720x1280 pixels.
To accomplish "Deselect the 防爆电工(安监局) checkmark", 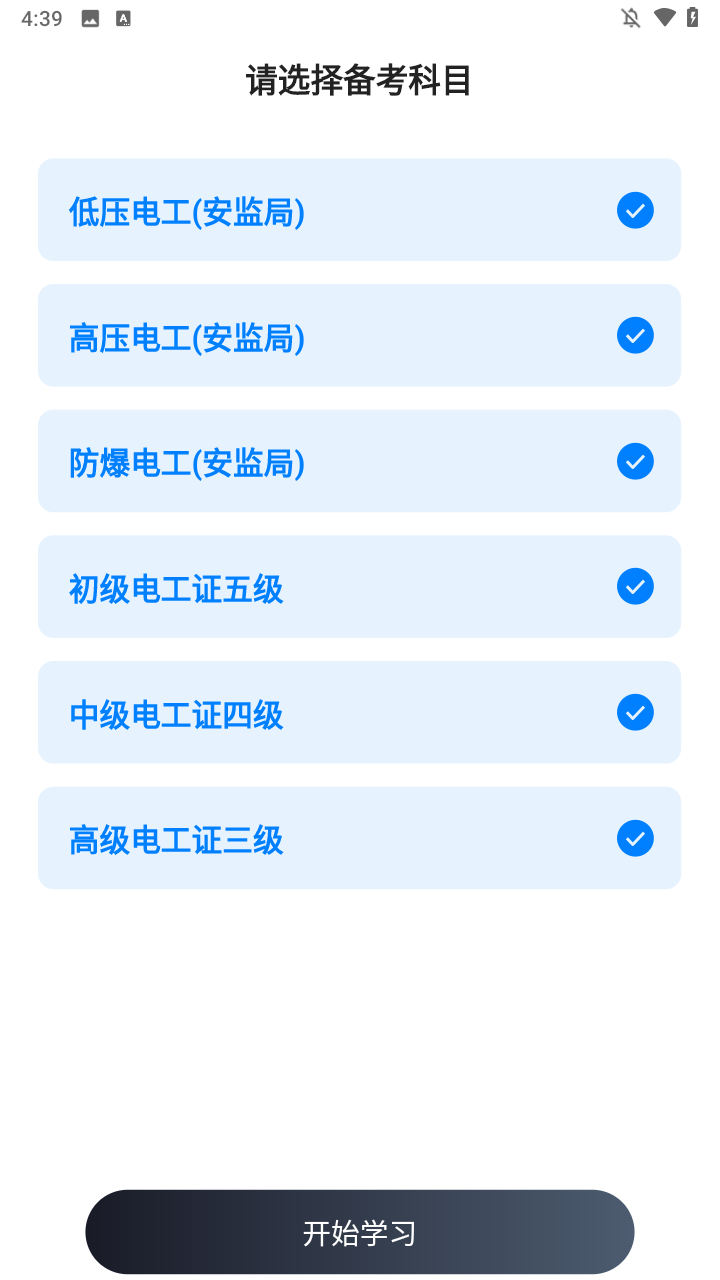I will tap(635, 461).
